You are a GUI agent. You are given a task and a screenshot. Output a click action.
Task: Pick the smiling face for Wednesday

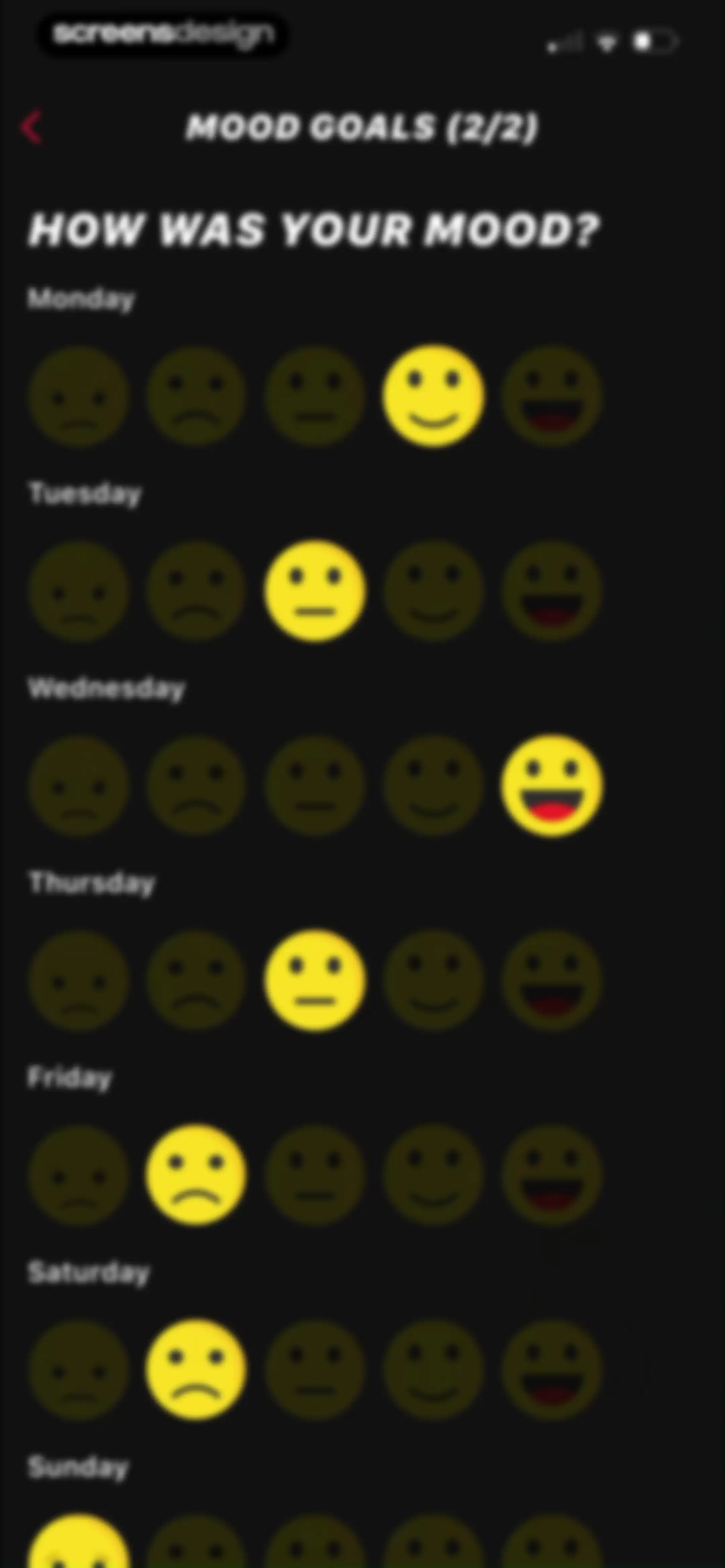point(433,786)
